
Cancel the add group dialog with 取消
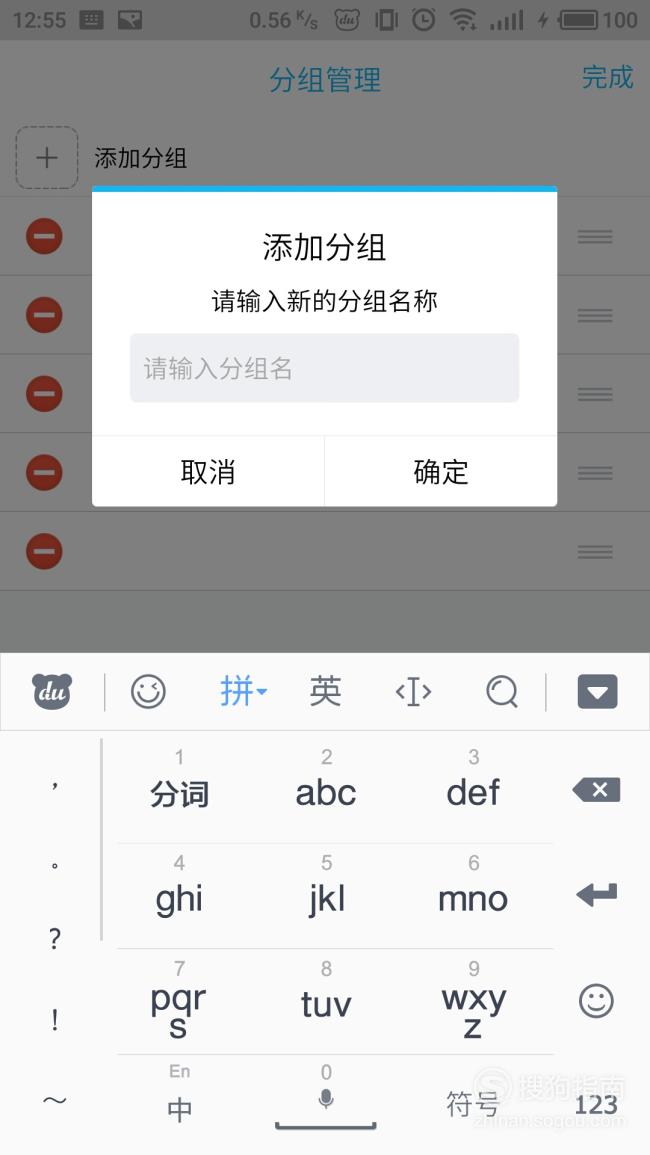click(208, 471)
